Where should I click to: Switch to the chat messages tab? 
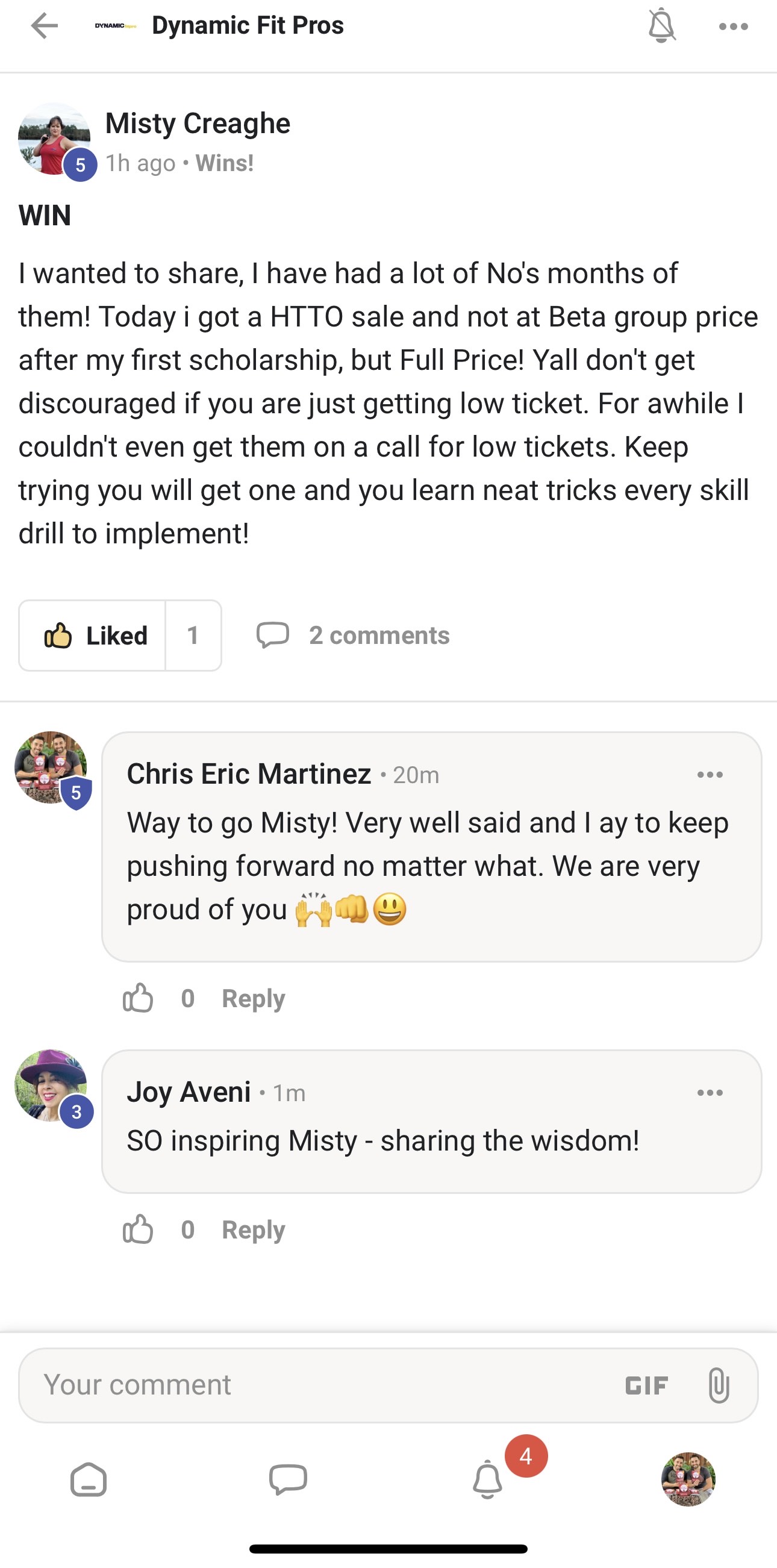coord(288,1479)
